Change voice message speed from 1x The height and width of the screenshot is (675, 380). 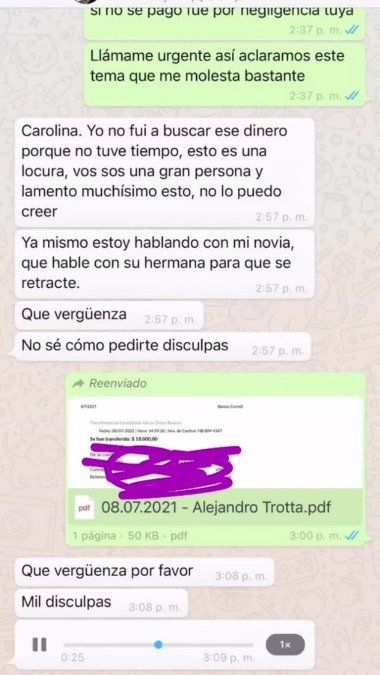pyautogui.click(x=285, y=644)
